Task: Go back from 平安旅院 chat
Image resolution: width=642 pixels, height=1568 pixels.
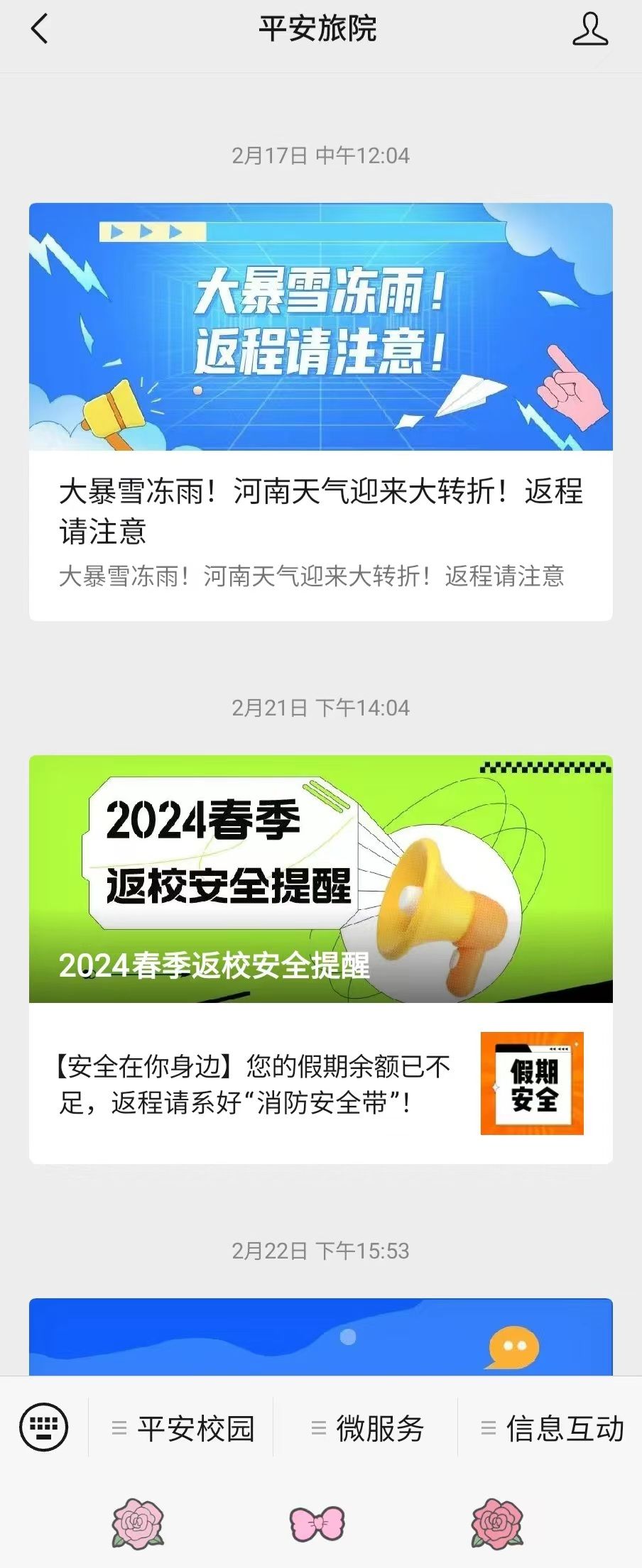Action: (40, 30)
